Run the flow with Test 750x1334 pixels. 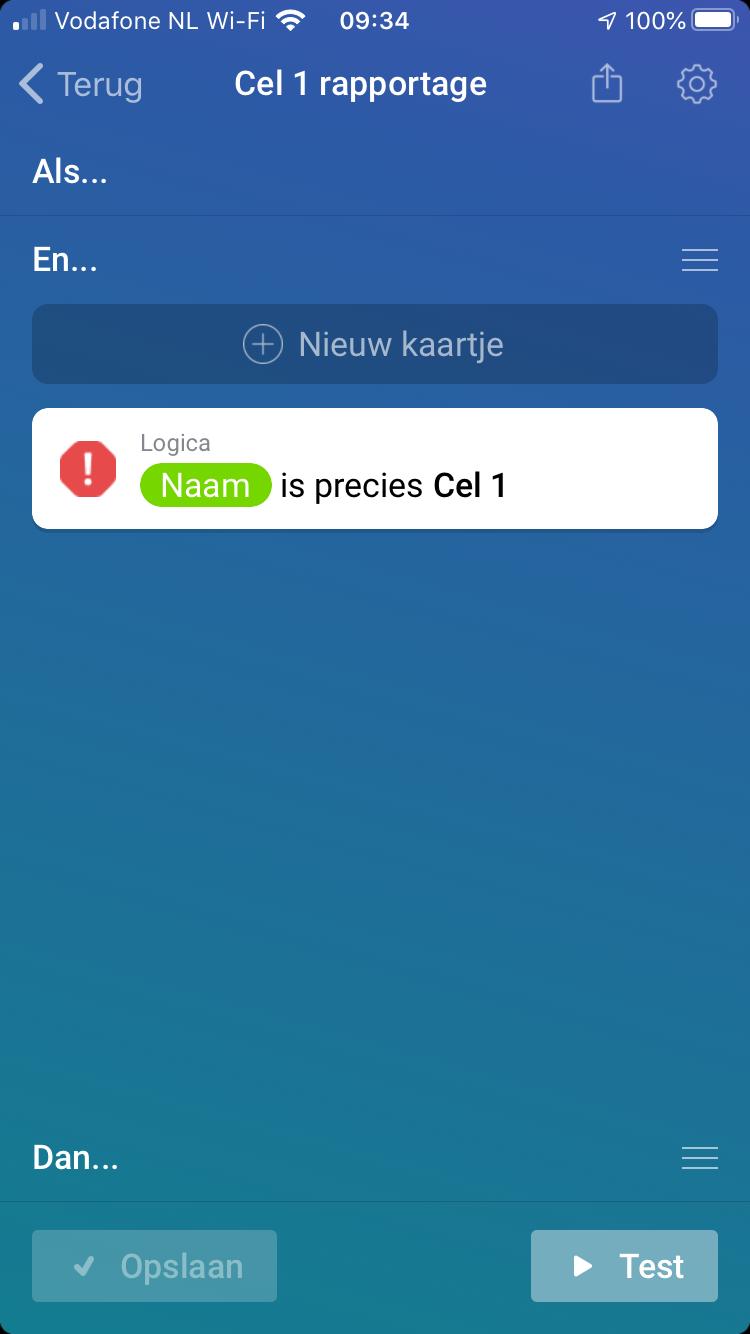(x=624, y=1266)
